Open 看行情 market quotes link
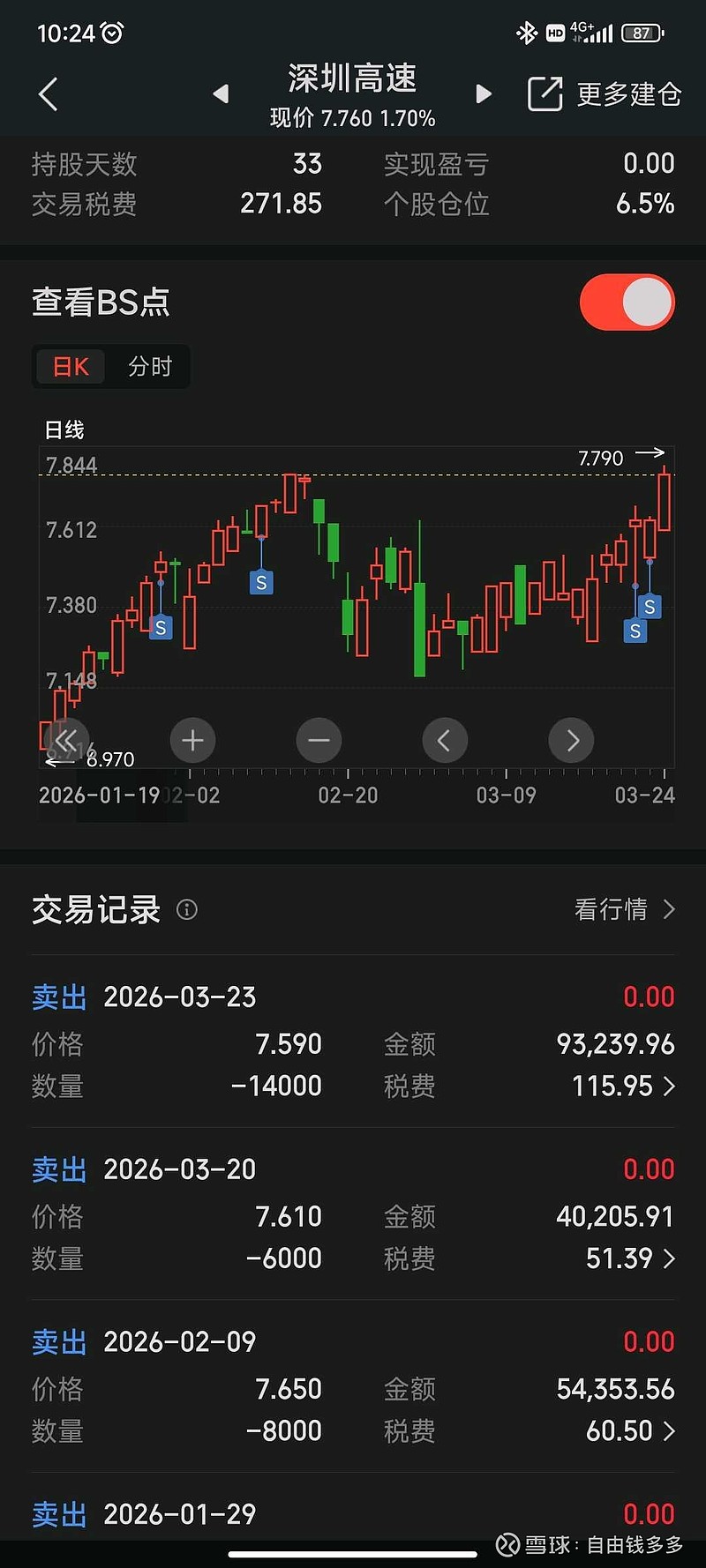The height and width of the screenshot is (1568, 706). pos(624,909)
